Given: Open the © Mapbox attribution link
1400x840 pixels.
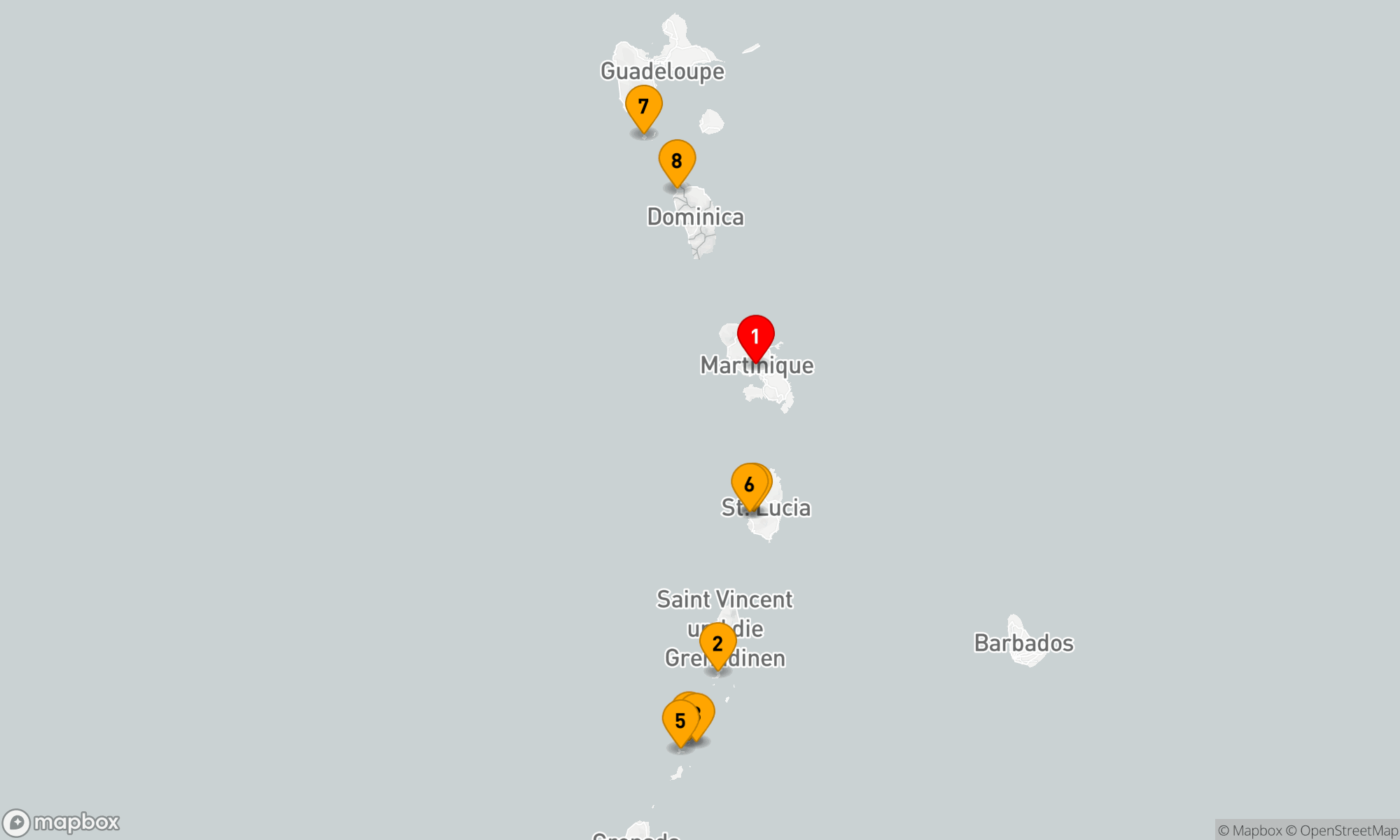Looking at the screenshot, I should tap(1249, 830).
